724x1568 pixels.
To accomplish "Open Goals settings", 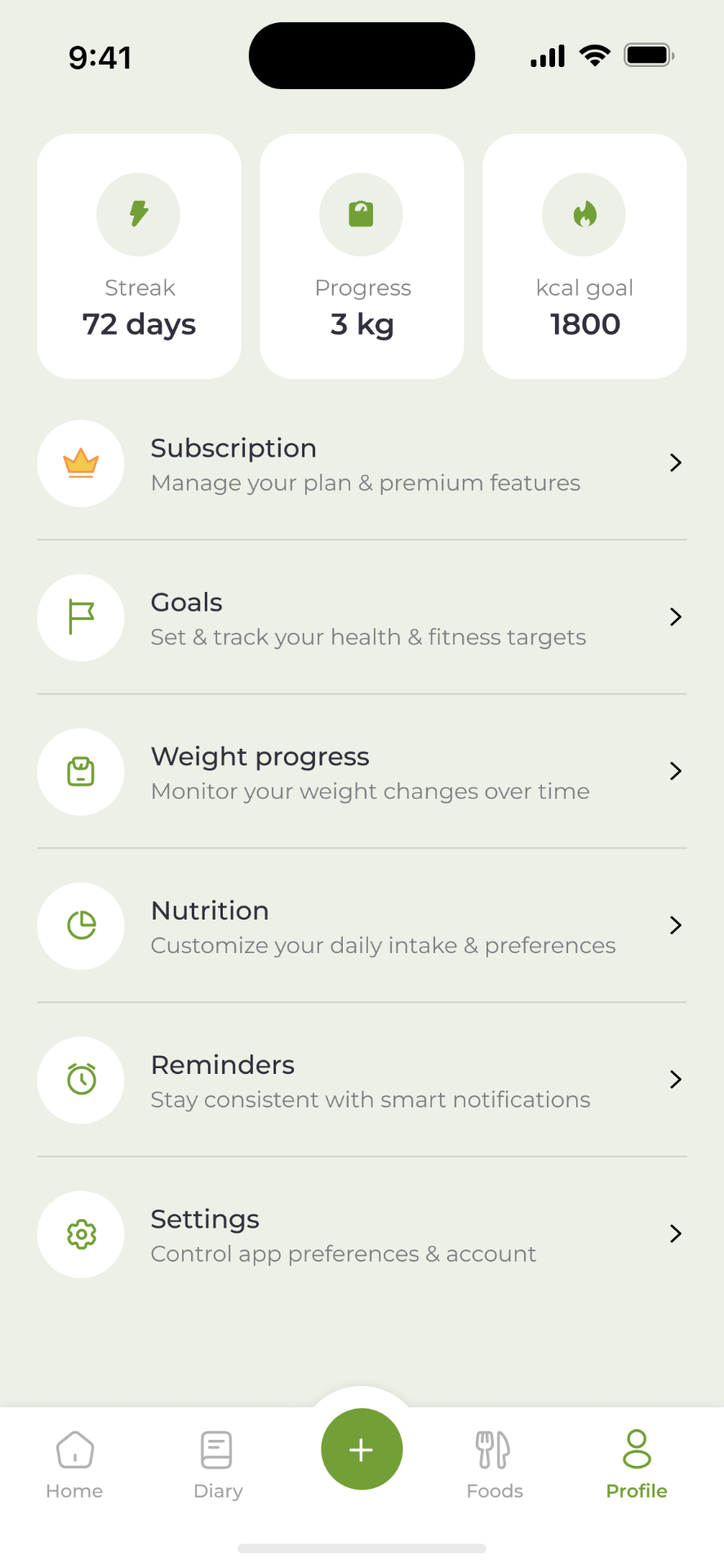I will click(x=362, y=618).
